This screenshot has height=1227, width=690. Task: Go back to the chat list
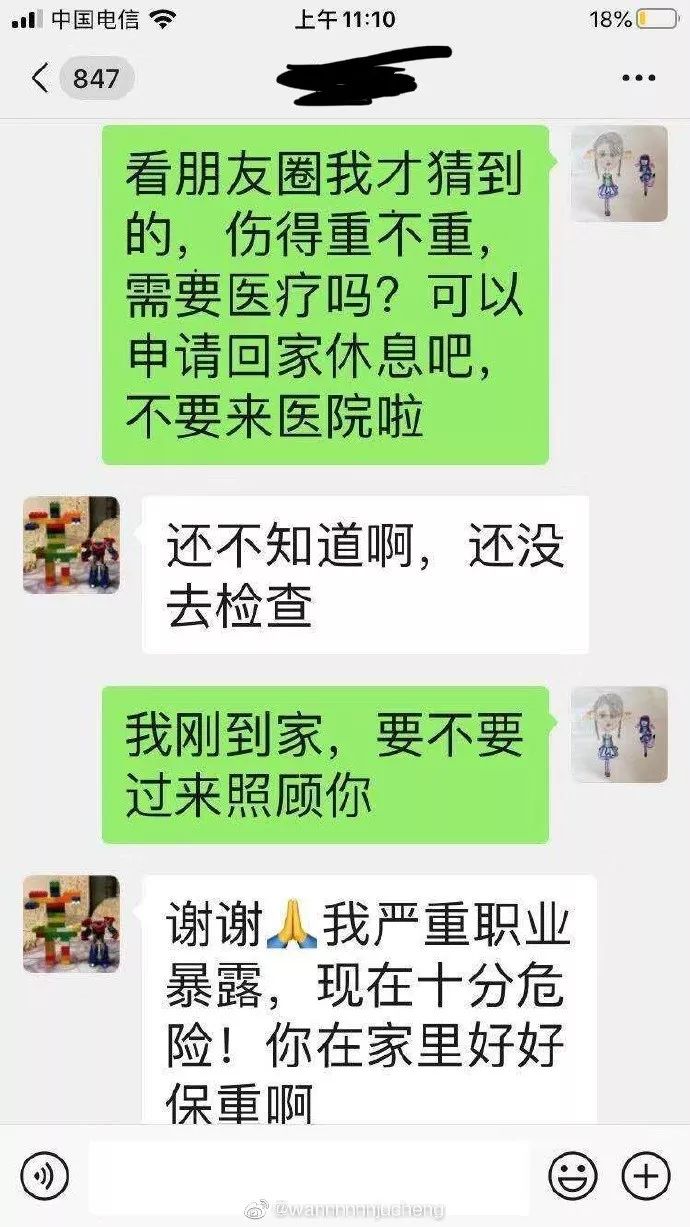coord(40,78)
